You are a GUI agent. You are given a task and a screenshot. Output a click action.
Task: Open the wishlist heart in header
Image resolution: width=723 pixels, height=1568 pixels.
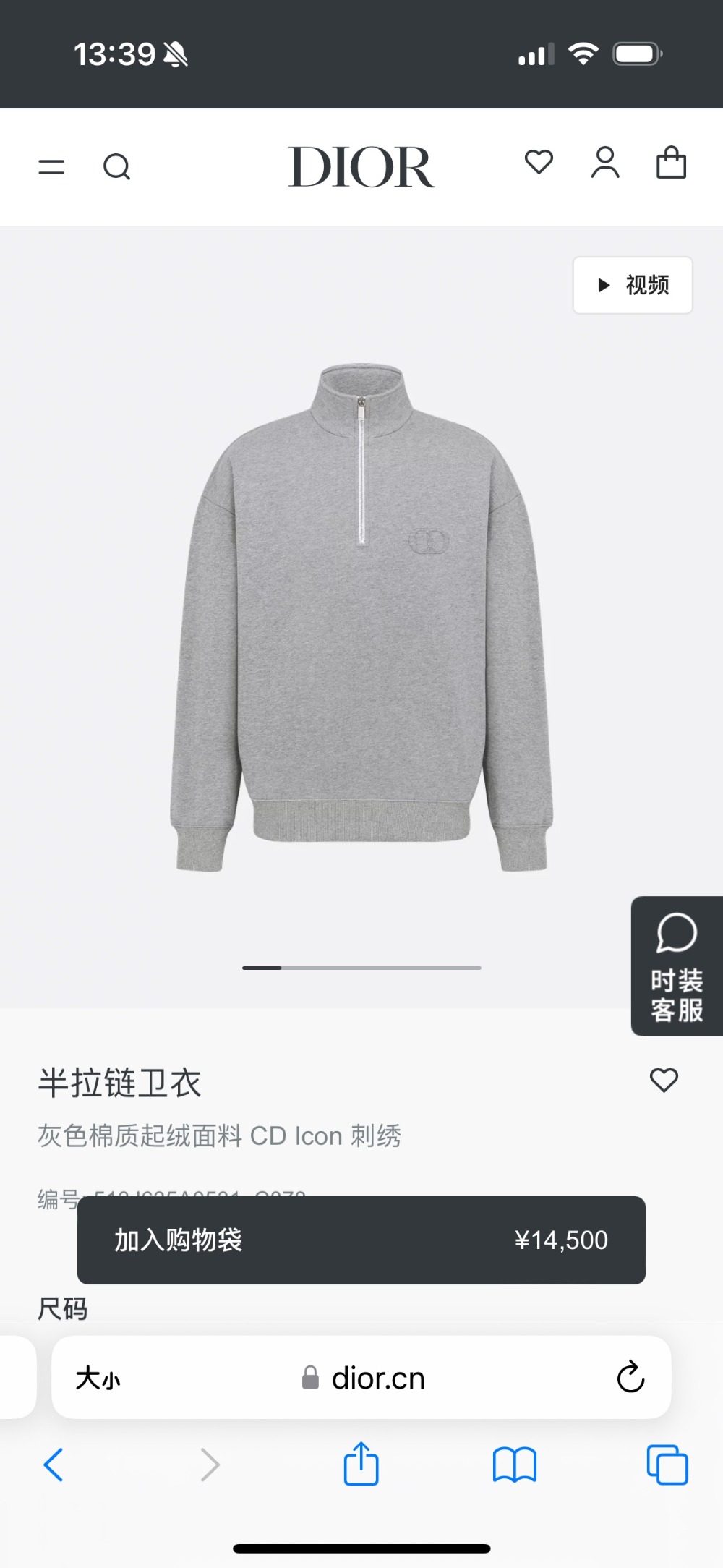539,162
